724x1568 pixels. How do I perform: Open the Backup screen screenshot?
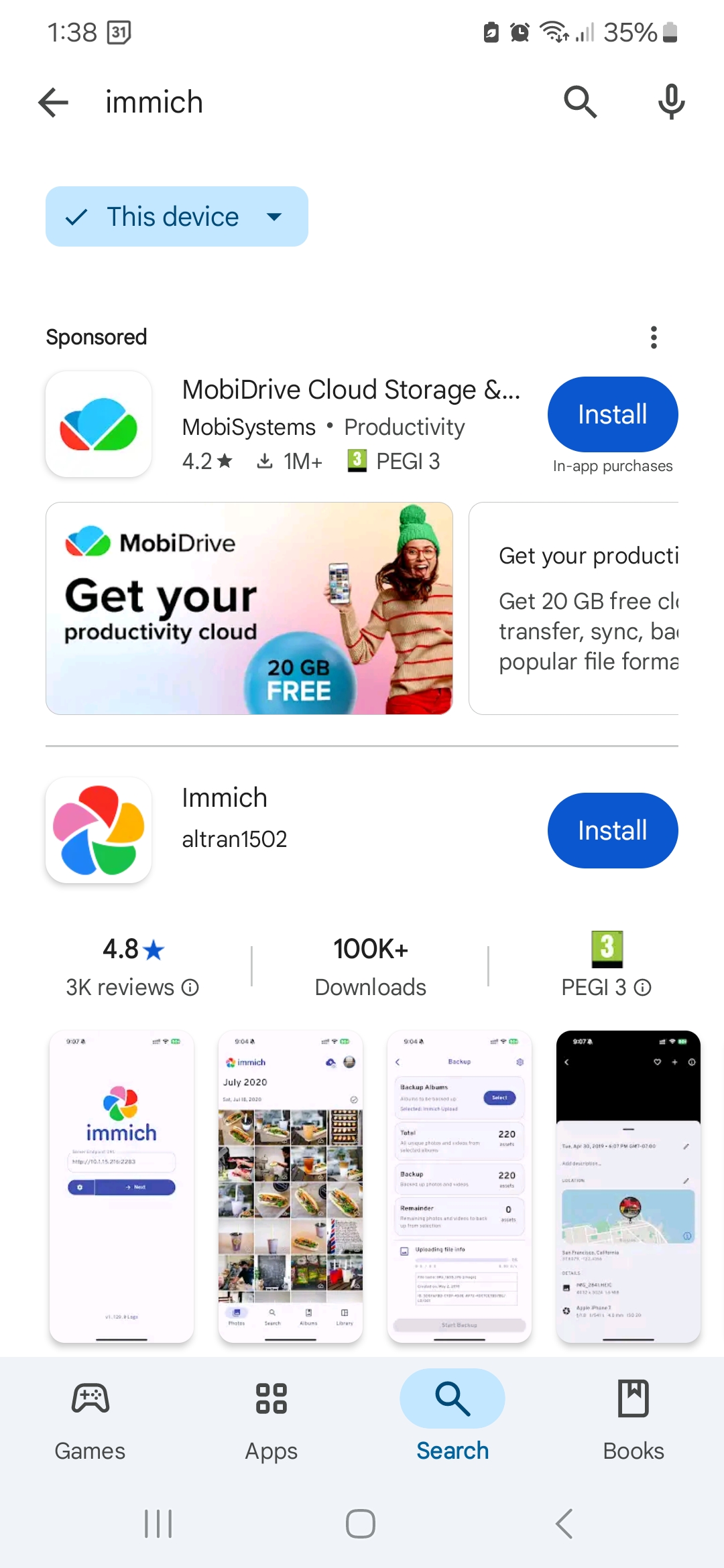tap(460, 1187)
